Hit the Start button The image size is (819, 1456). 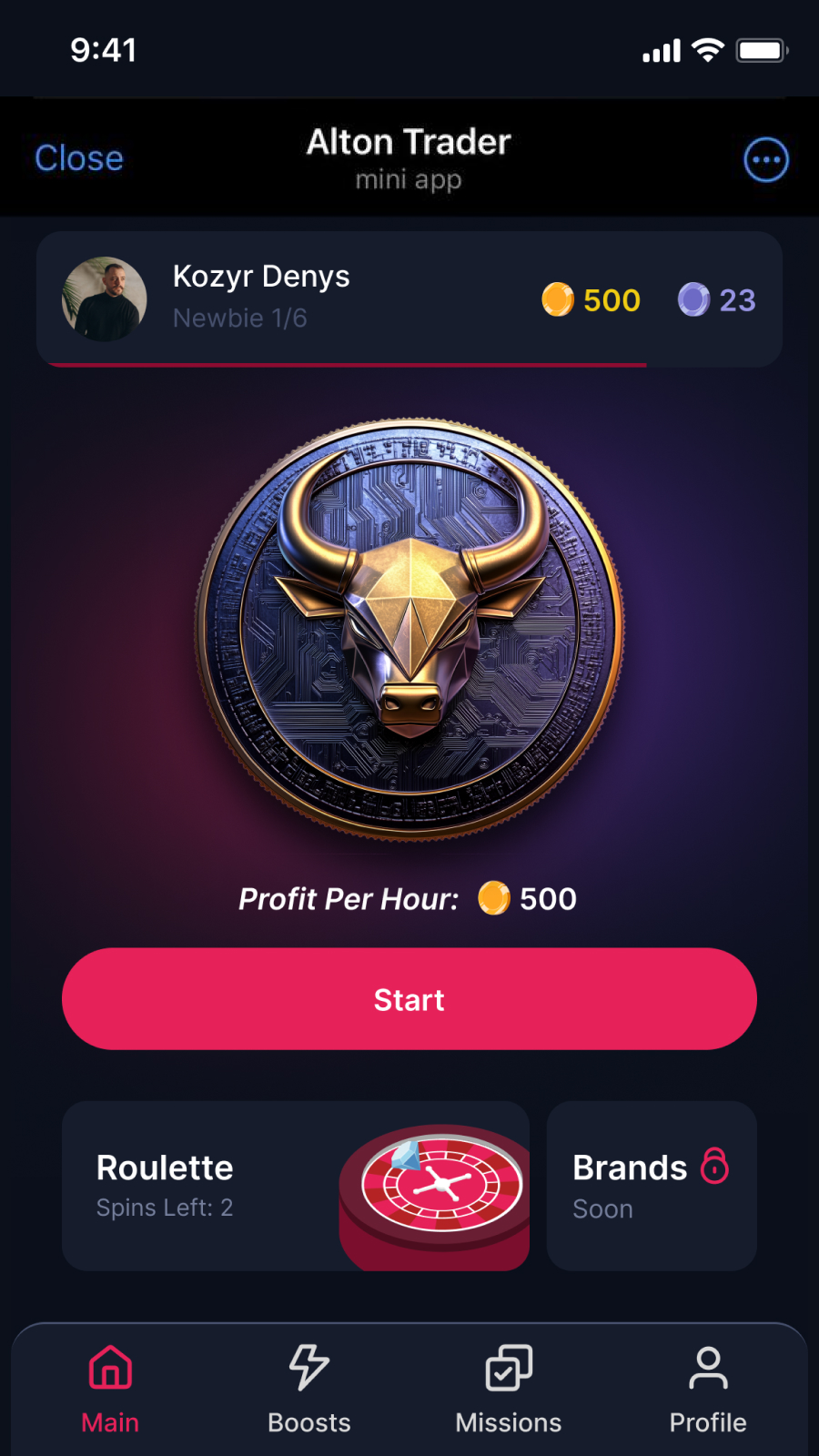click(409, 999)
